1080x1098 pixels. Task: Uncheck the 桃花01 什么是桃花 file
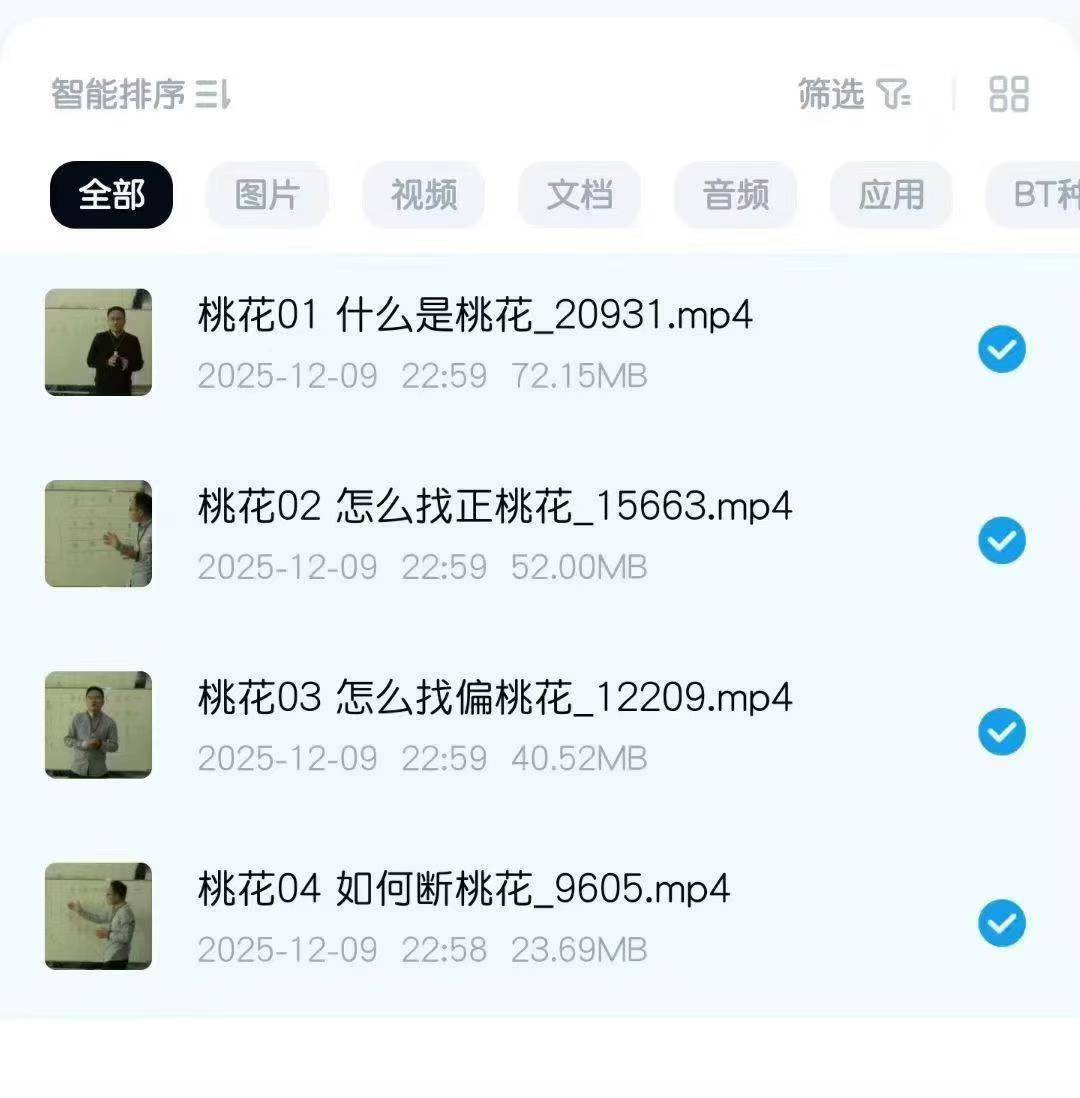(1001, 349)
